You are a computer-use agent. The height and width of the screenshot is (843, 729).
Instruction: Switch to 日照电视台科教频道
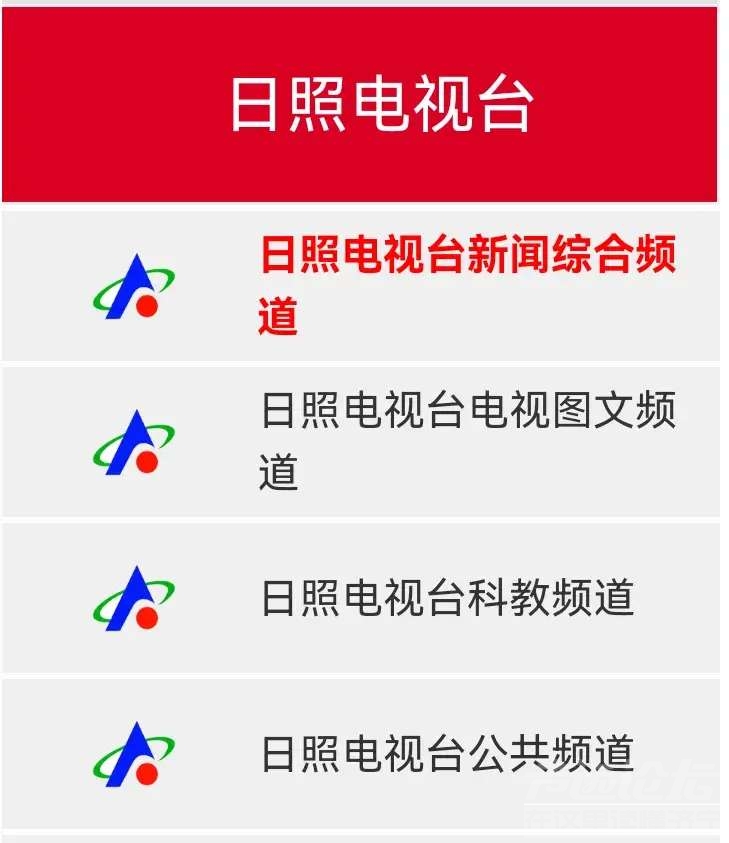446,597
